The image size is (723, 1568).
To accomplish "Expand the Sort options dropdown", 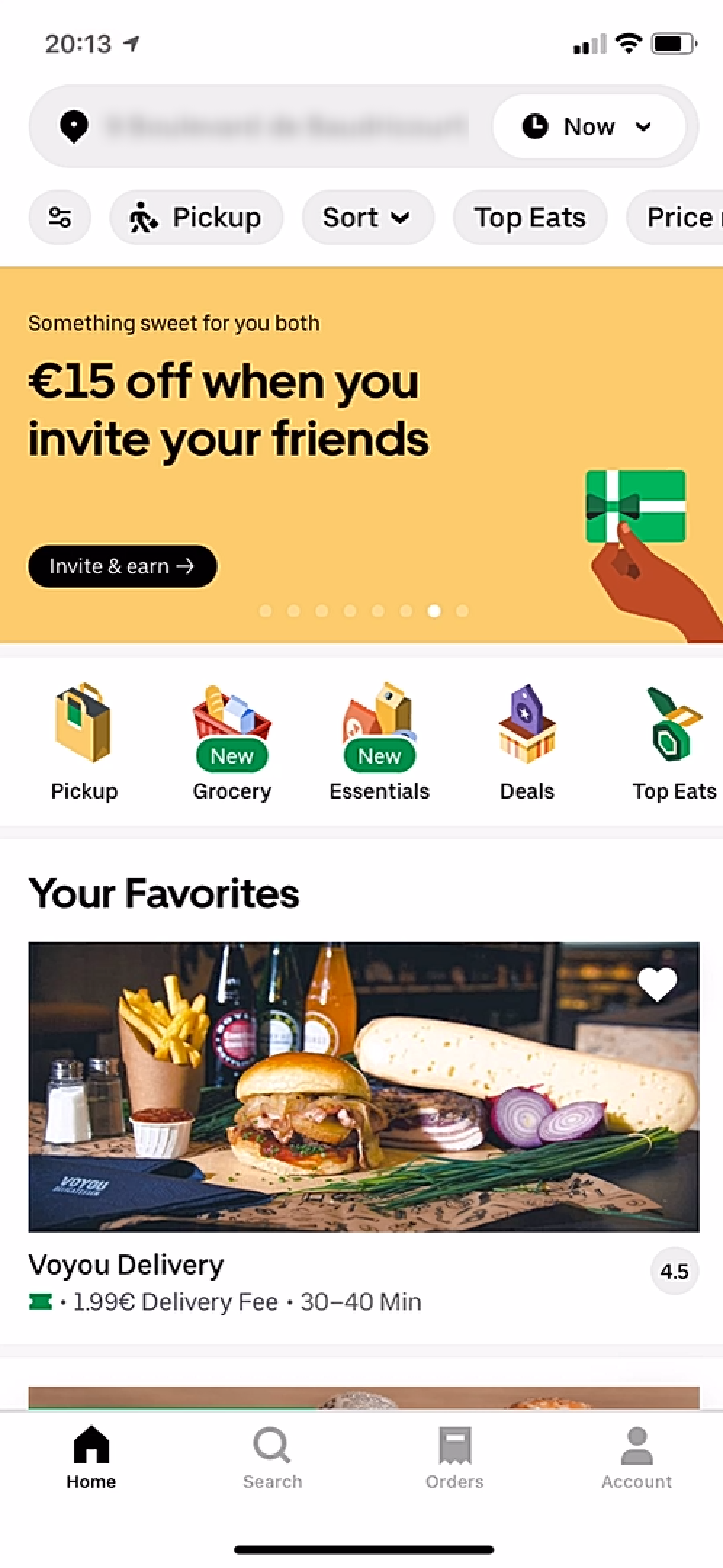I will 367,217.
